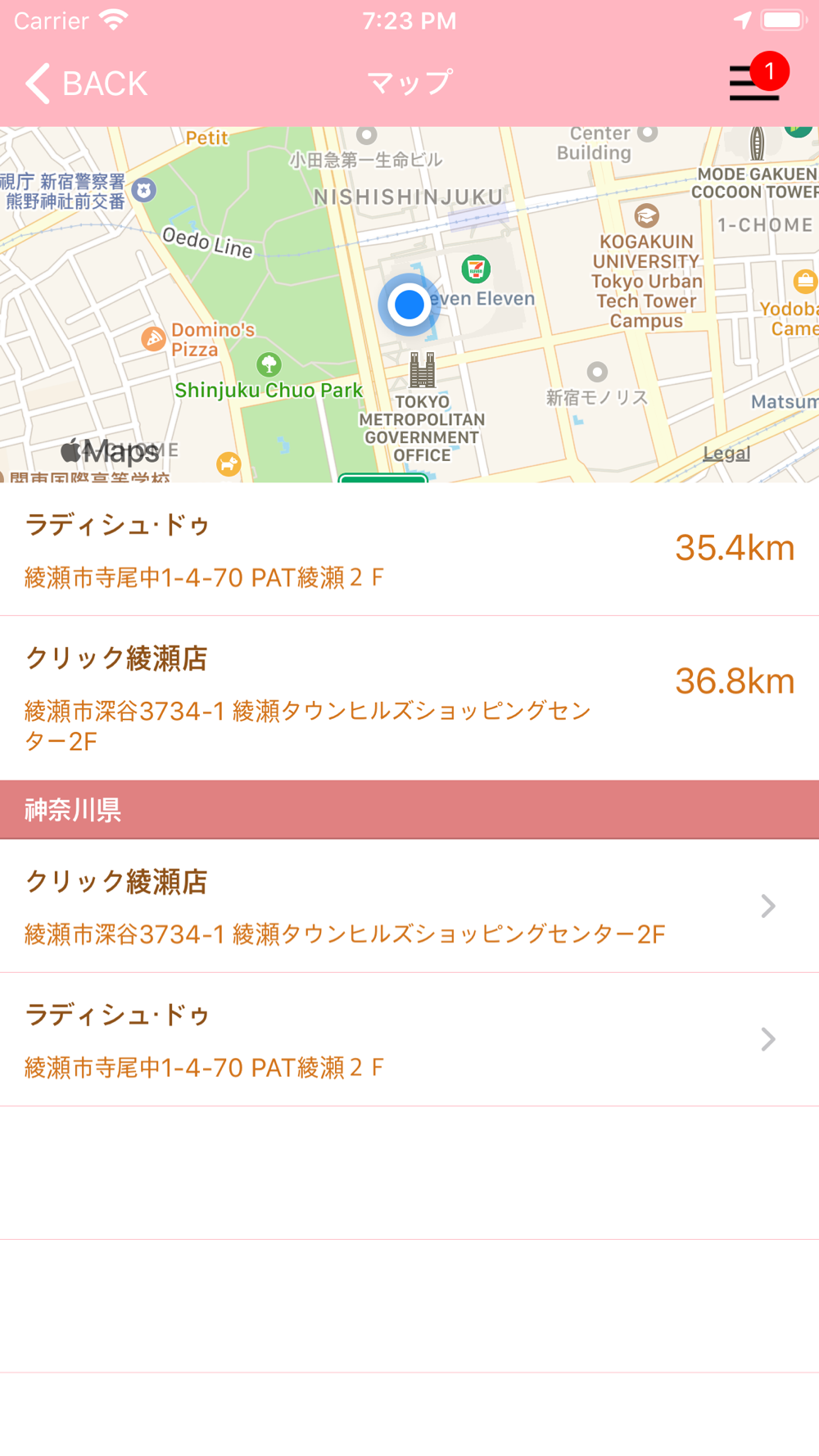The width and height of the screenshot is (819, 1456).
Task: Tap the blue current location dot
Action: pyautogui.click(x=409, y=305)
